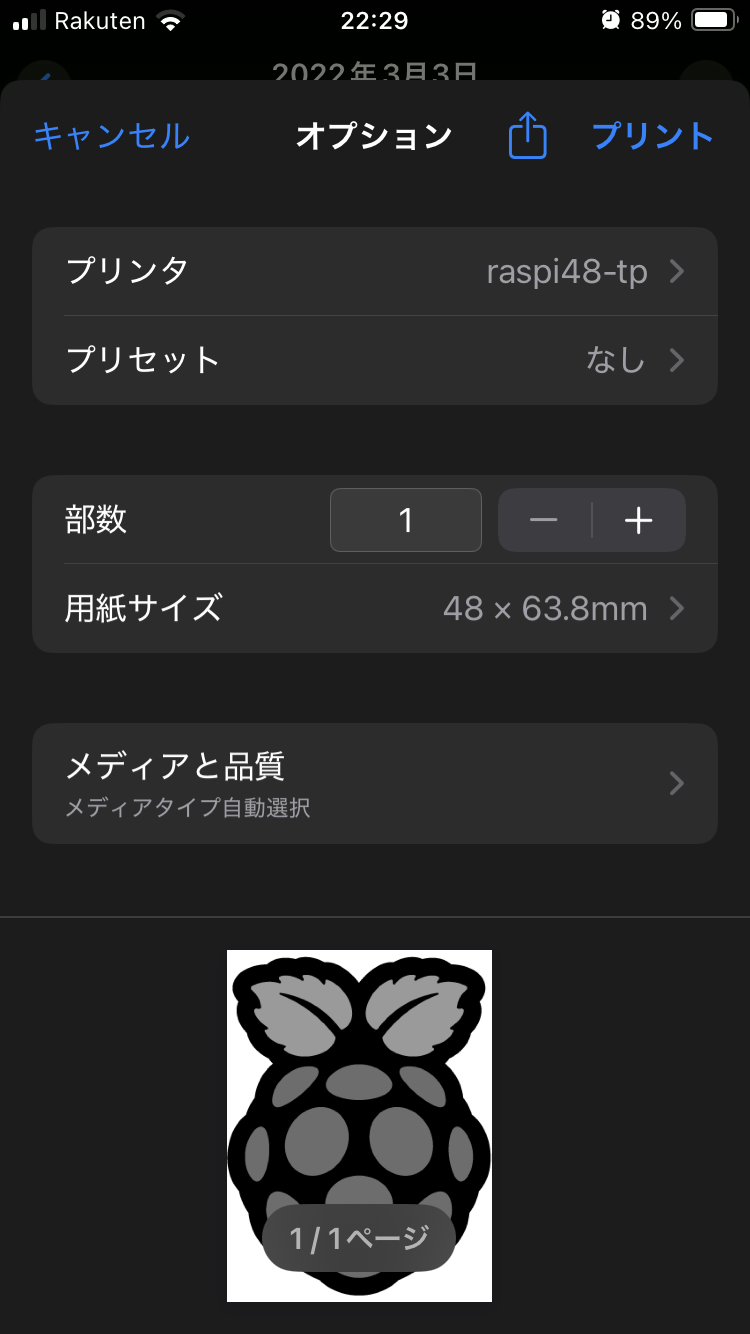Open the プリセット preset options
This screenshot has width=750, height=1334.
375,360
